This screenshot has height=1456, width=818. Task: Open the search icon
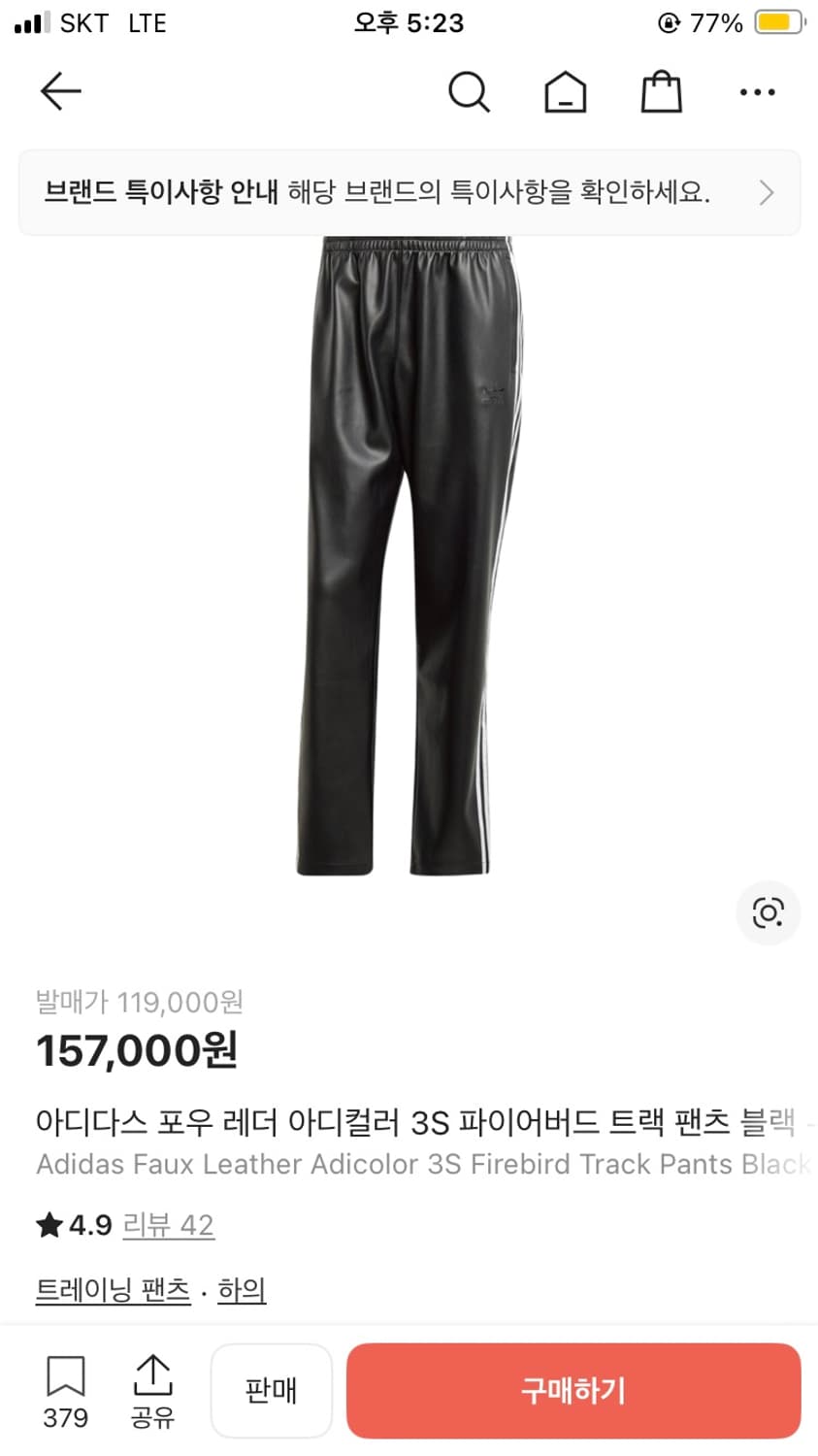[470, 91]
